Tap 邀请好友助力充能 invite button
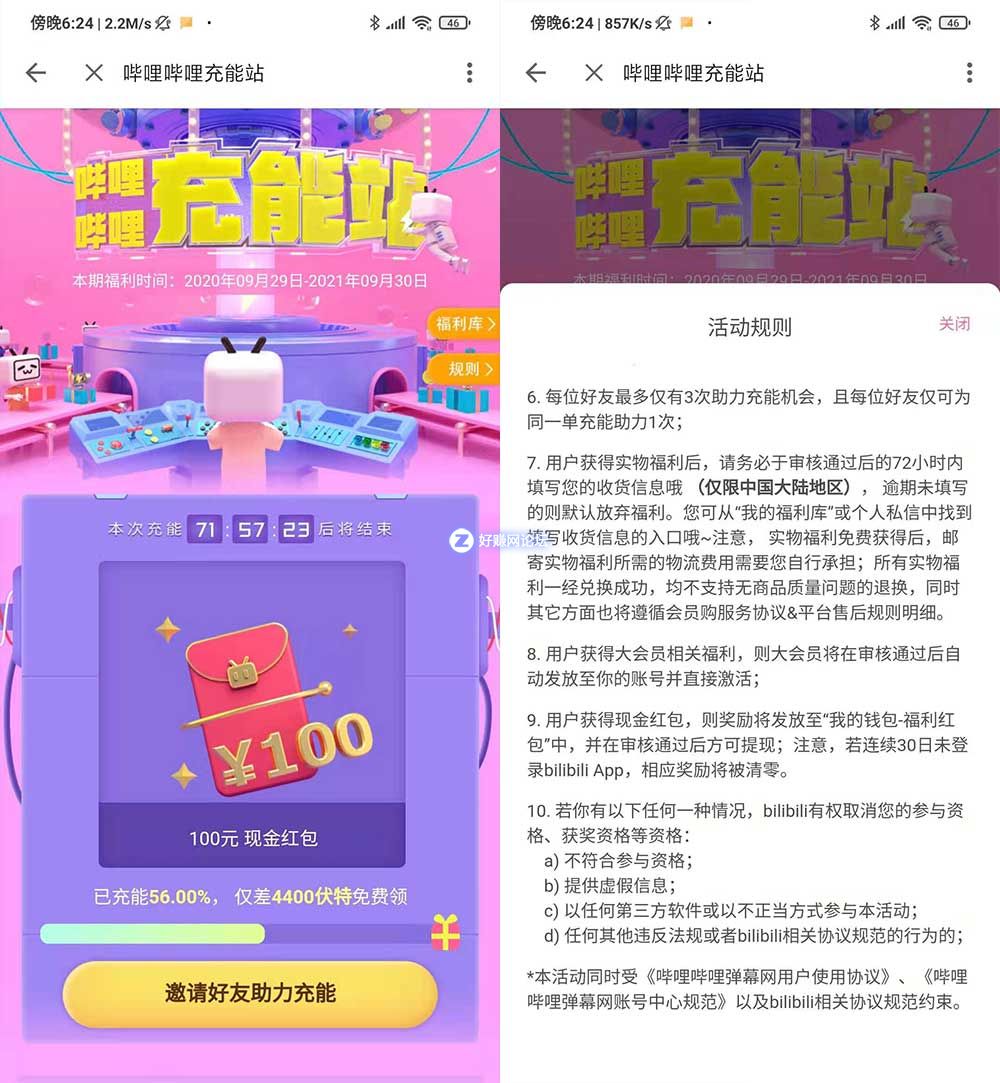Viewport: 1000px width, 1083px height. [x=250, y=993]
